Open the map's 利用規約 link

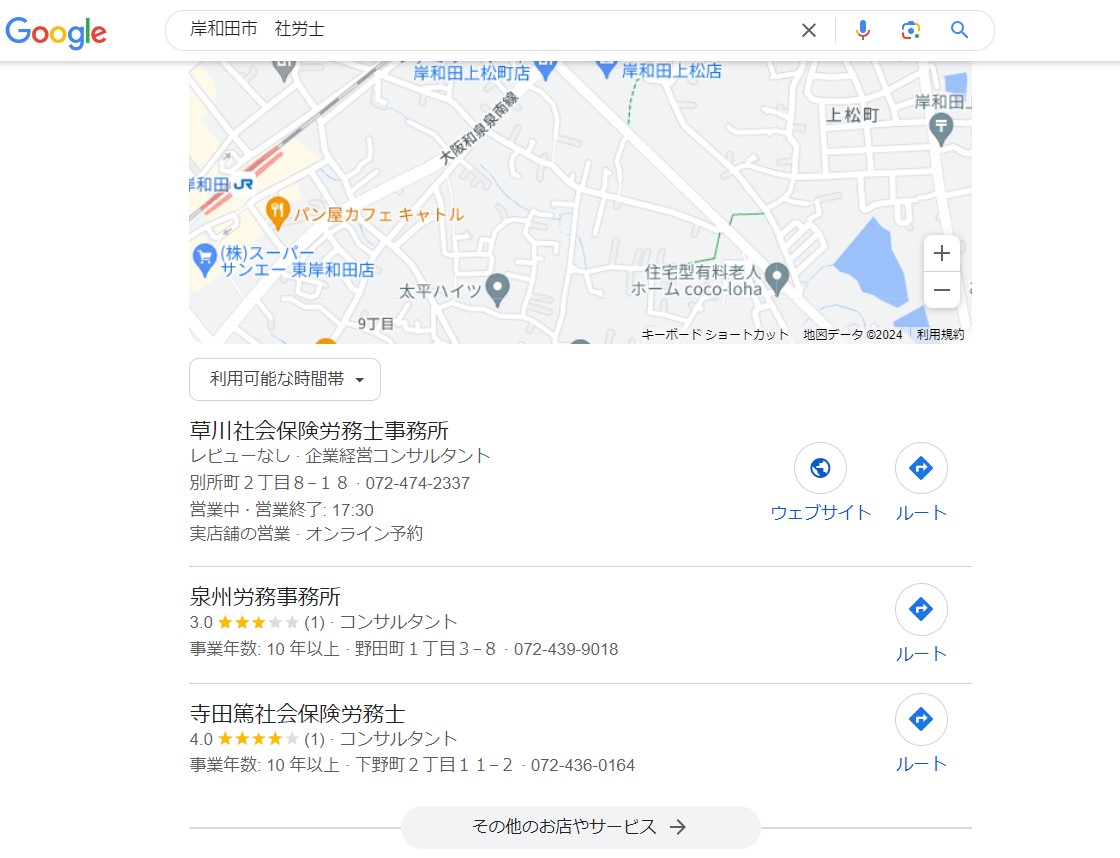pyautogui.click(x=940, y=335)
